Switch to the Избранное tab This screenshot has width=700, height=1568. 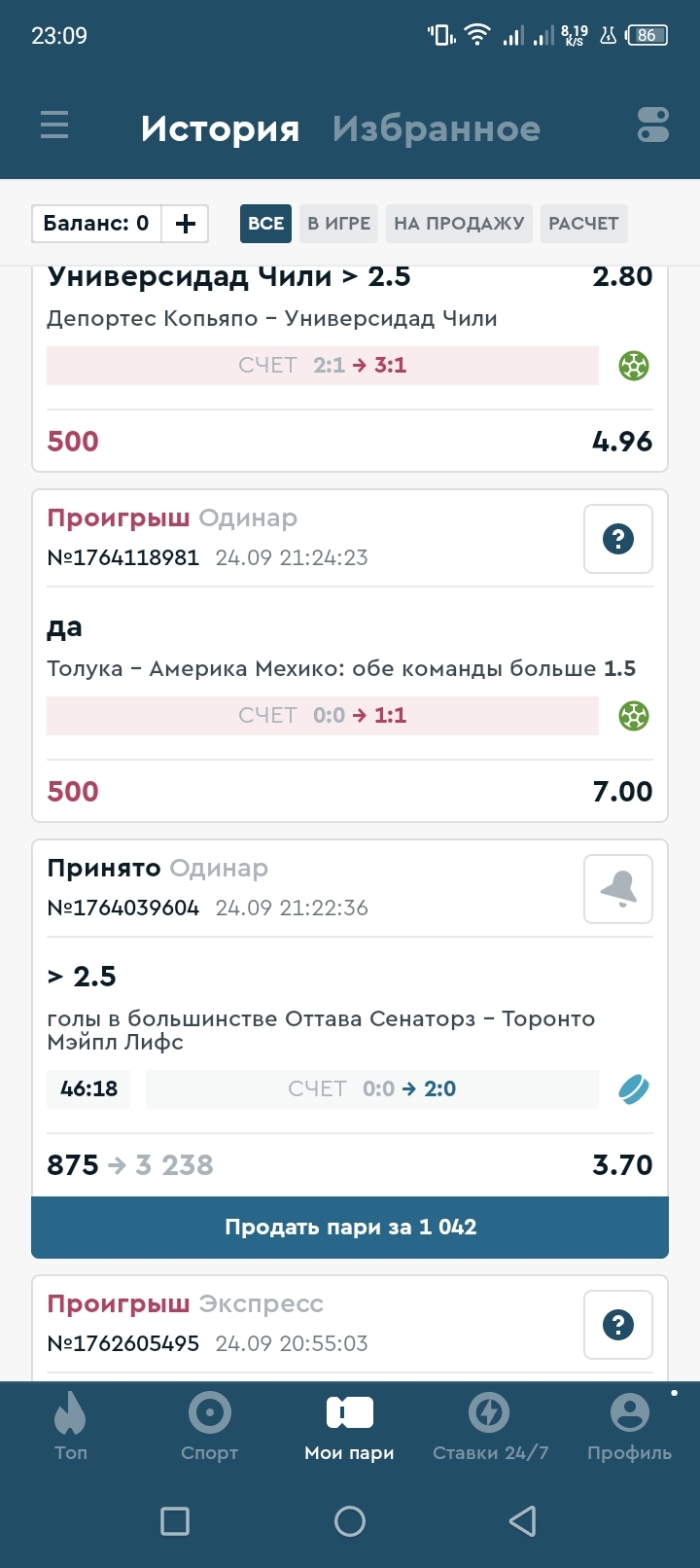point(437,128)
